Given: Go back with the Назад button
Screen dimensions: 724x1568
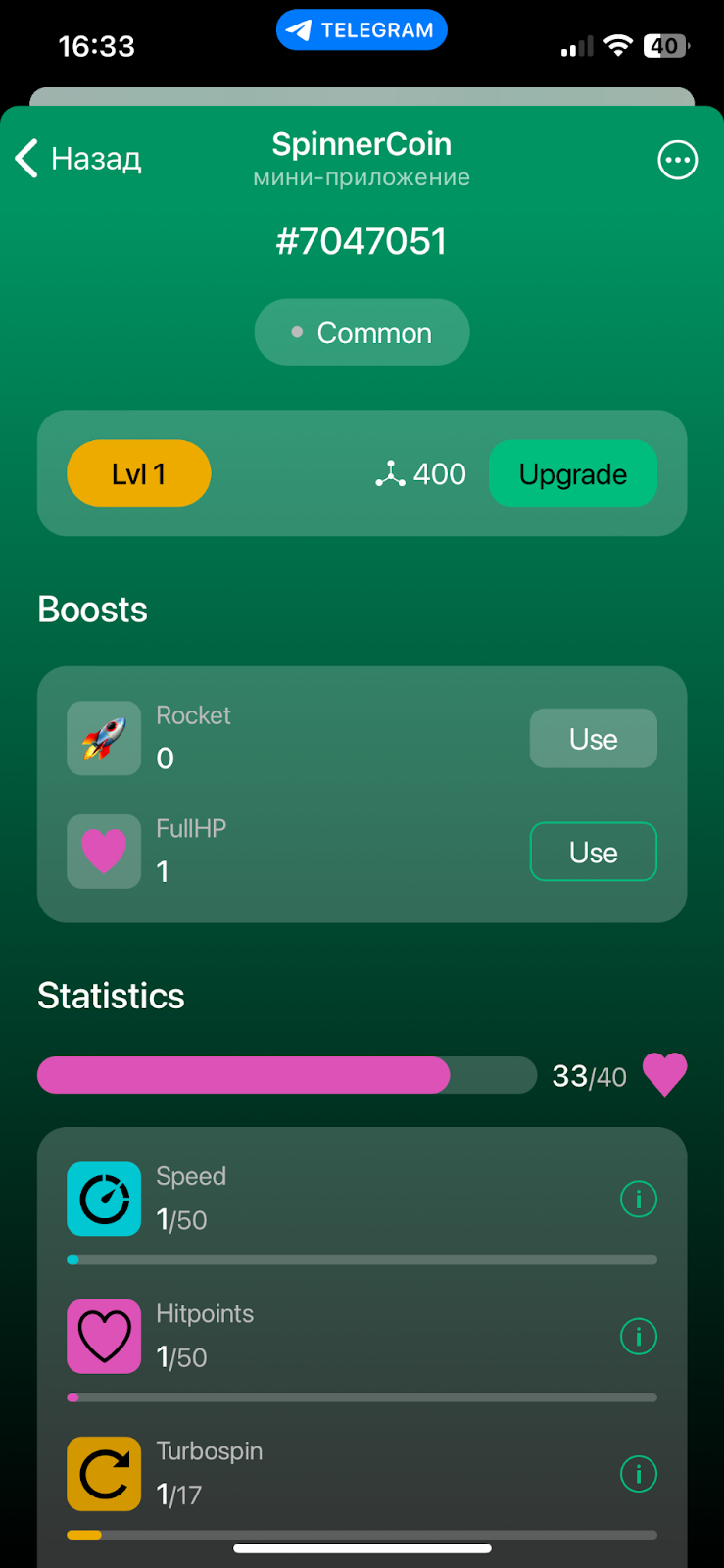Looking at the screenshot, I should 78,159.
